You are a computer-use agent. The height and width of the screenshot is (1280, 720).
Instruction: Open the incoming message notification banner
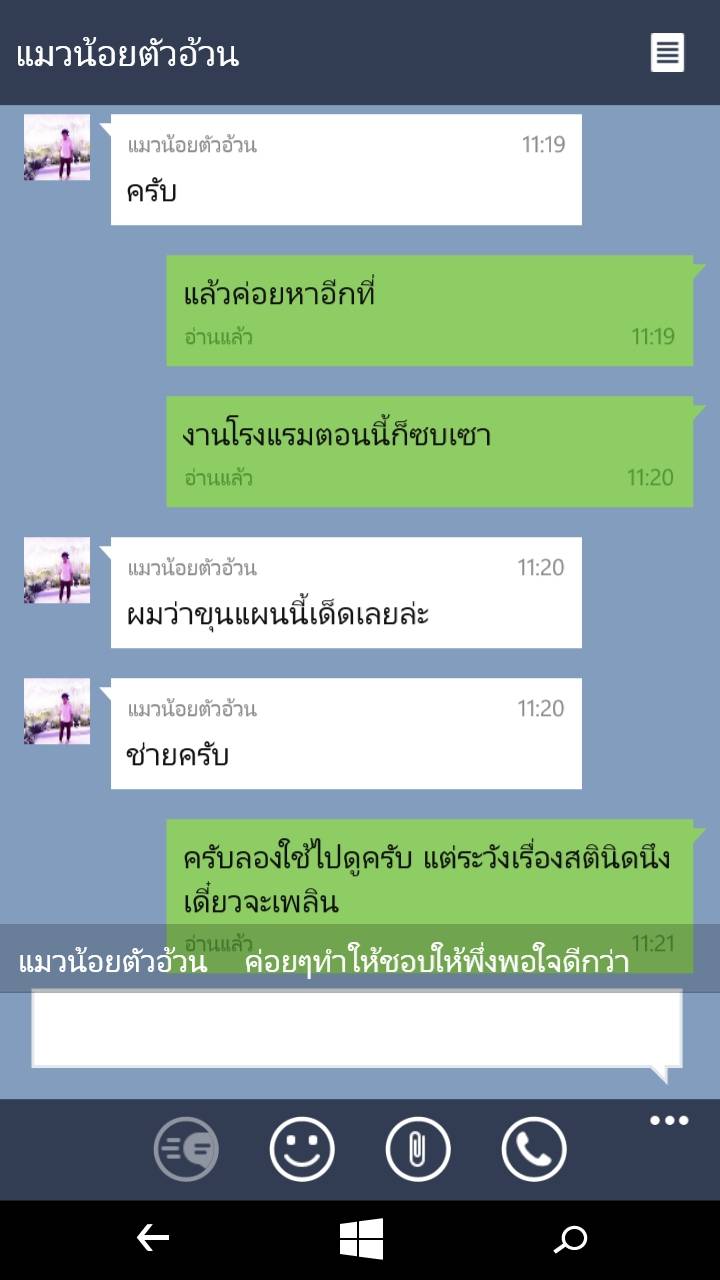pyautogui.click(x=360, y=963)
